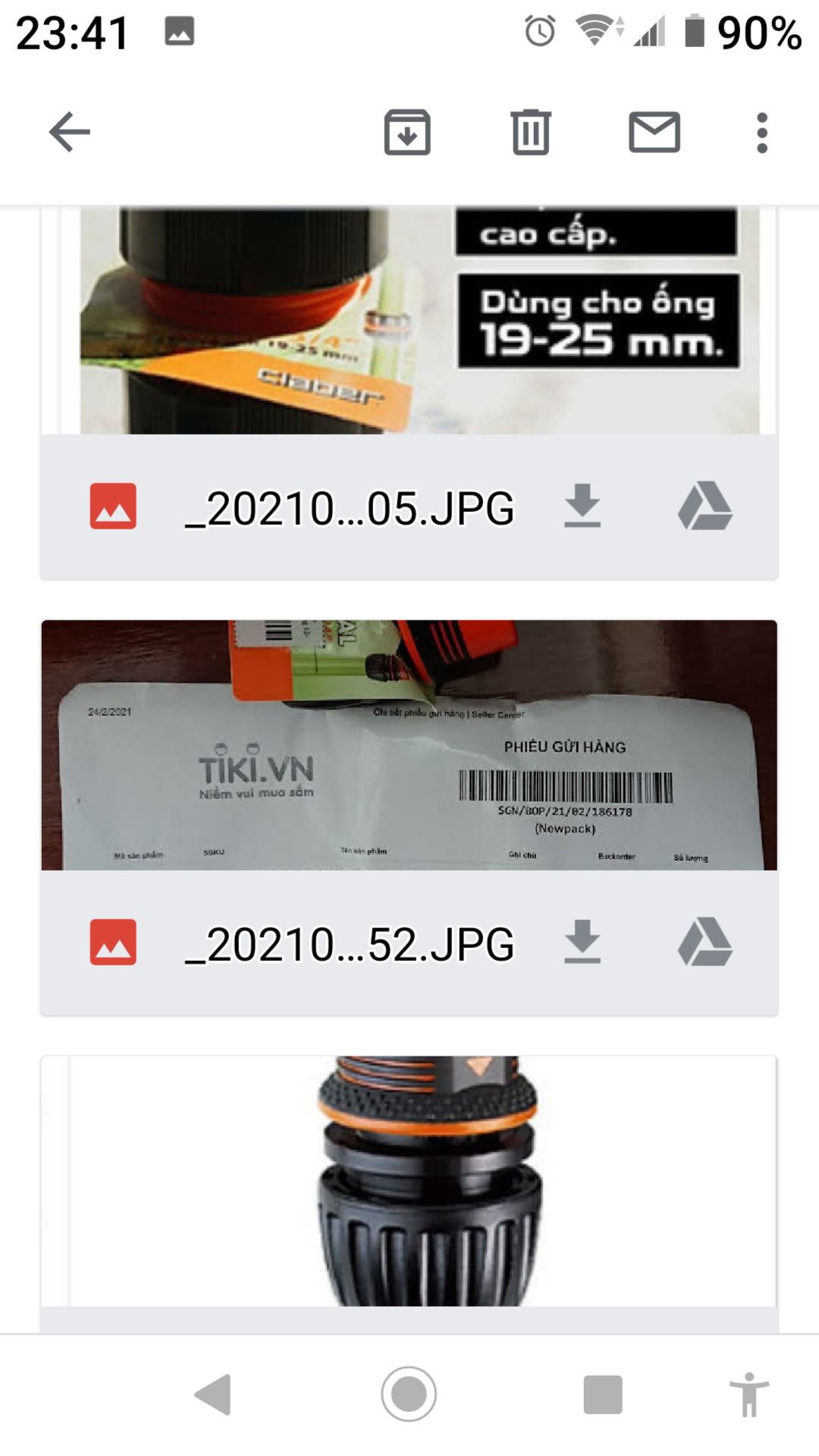Open the email envelope icon in the toolbar

pyautogui.click(x=654, y=133)
